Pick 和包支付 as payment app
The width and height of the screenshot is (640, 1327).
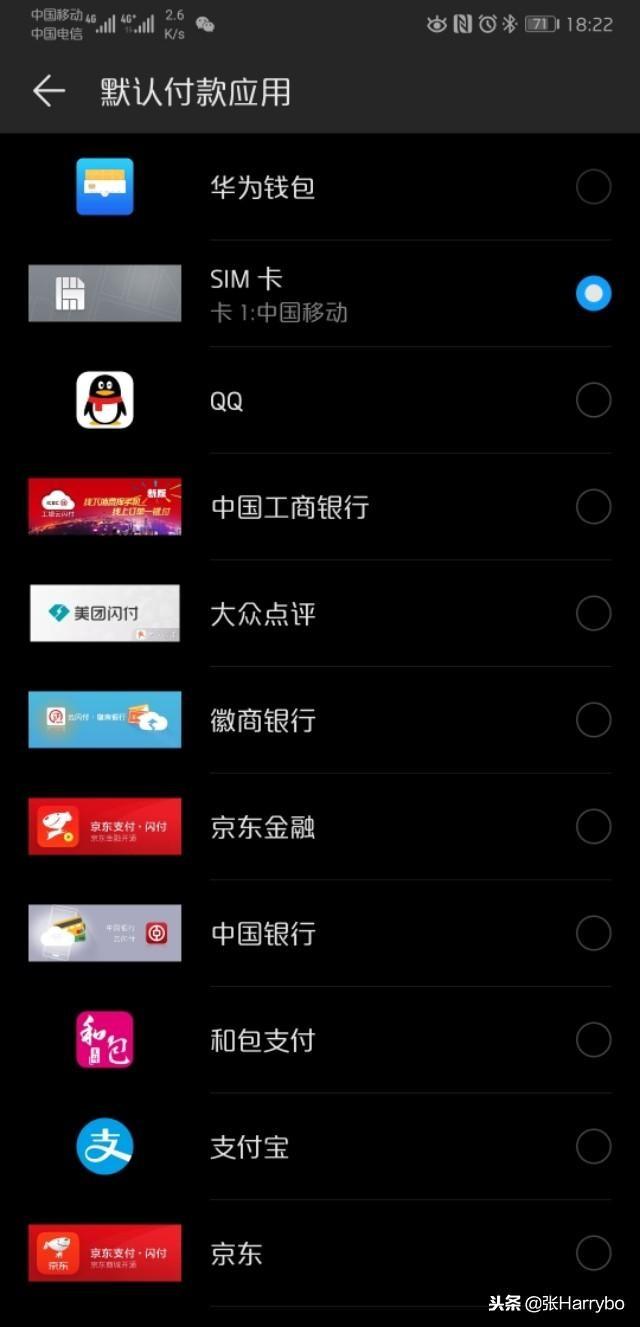click(593, 1040)
